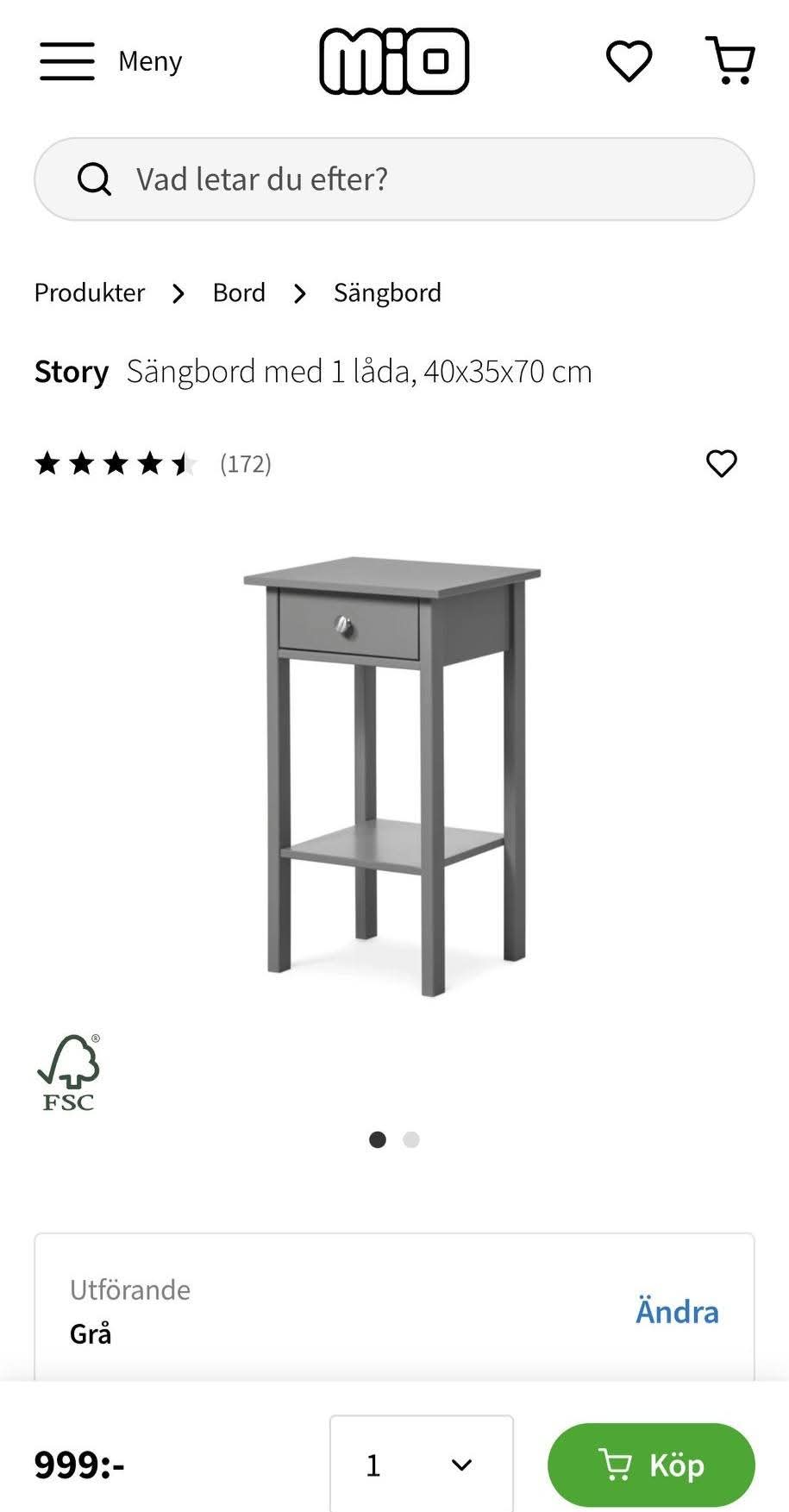The width and height of the screenshot is (789, 1512).
Task: Show the second product image via dot
Action: coord(411,1139)
